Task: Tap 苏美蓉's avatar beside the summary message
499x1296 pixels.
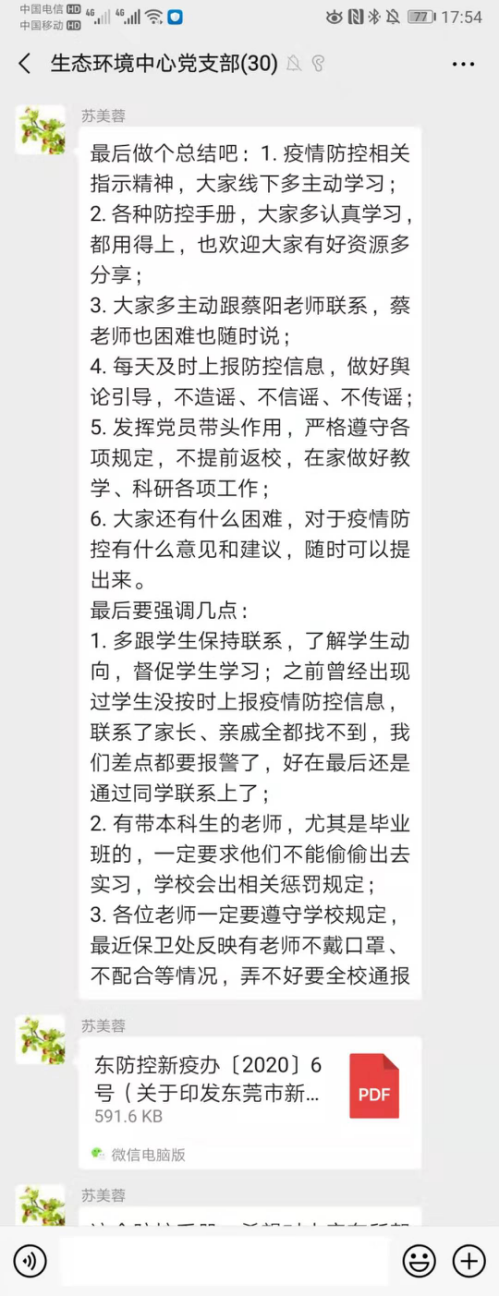Action: [41, 130]
